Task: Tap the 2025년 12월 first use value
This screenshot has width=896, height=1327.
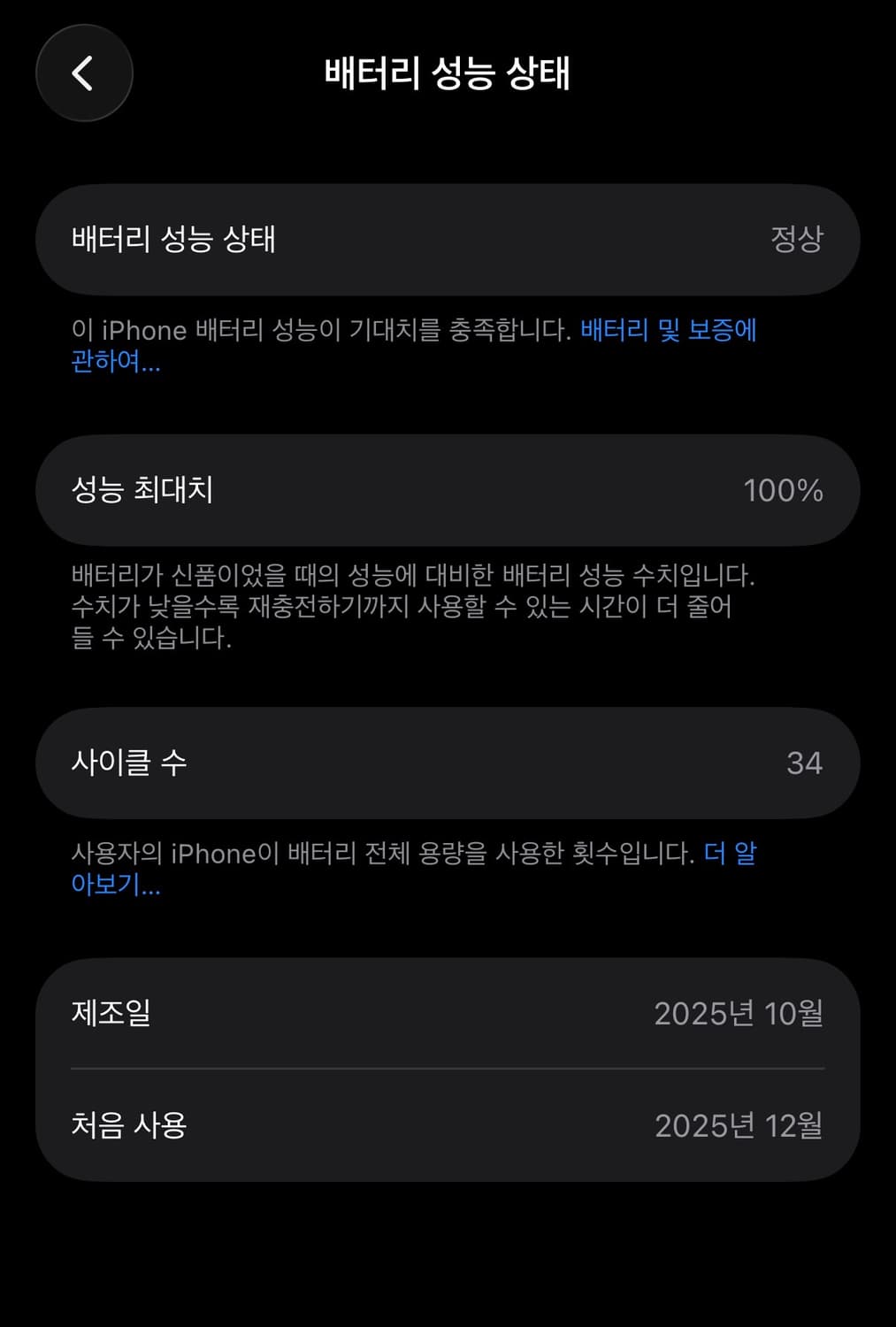Action: coord(739,1125)
